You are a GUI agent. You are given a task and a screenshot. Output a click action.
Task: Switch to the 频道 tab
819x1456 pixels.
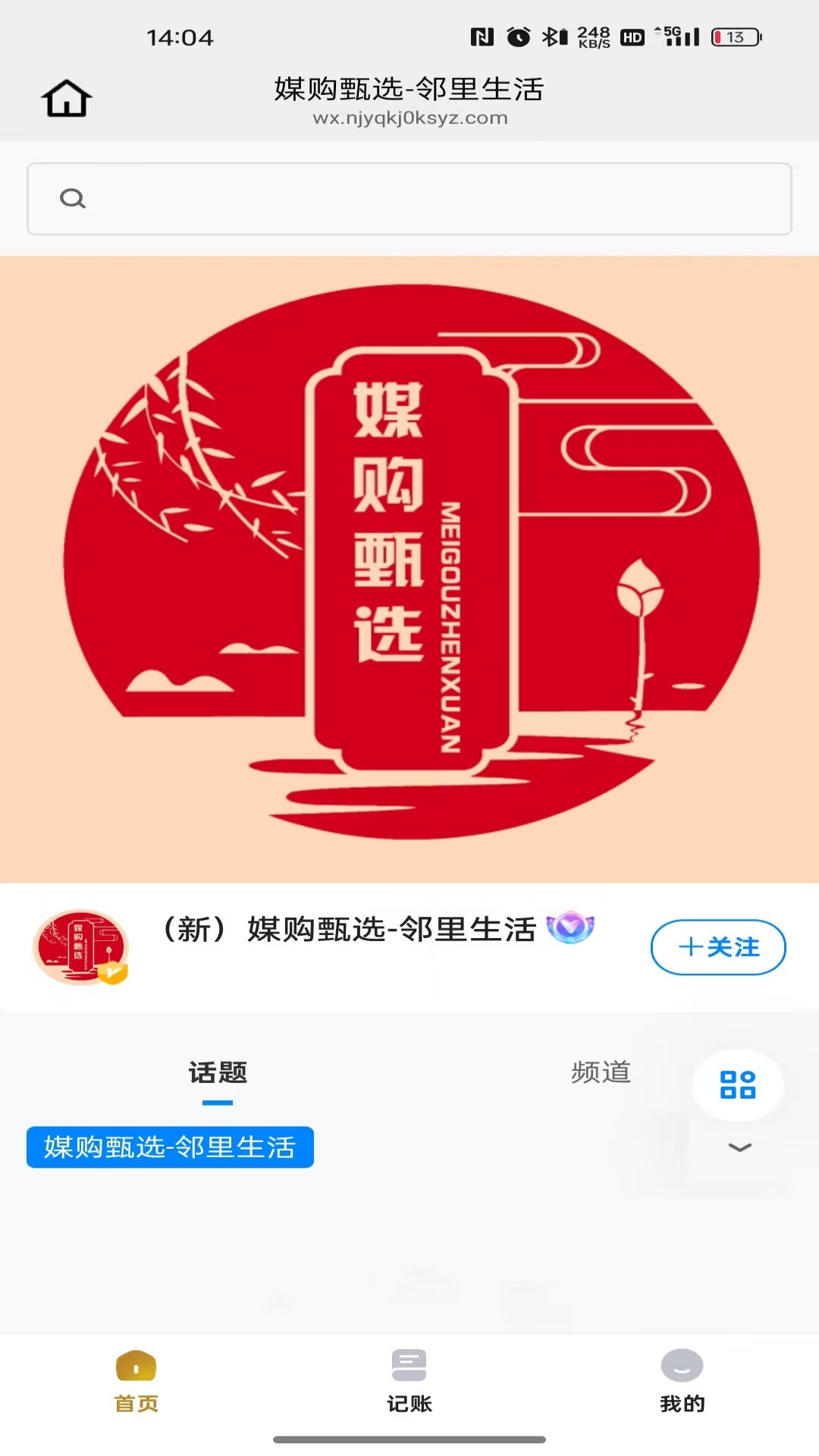coord(602,1073)
